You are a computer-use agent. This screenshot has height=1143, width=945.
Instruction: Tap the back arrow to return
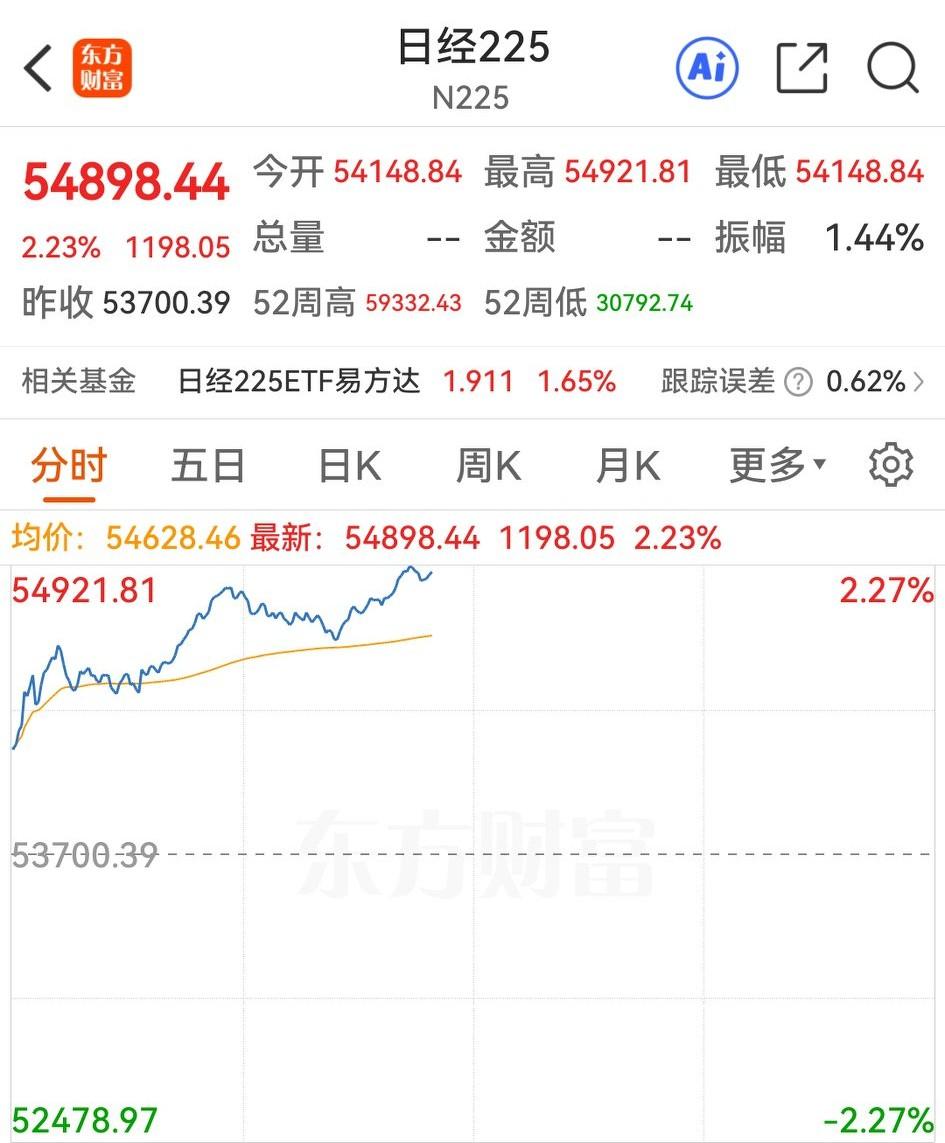(x=37, y=68)
